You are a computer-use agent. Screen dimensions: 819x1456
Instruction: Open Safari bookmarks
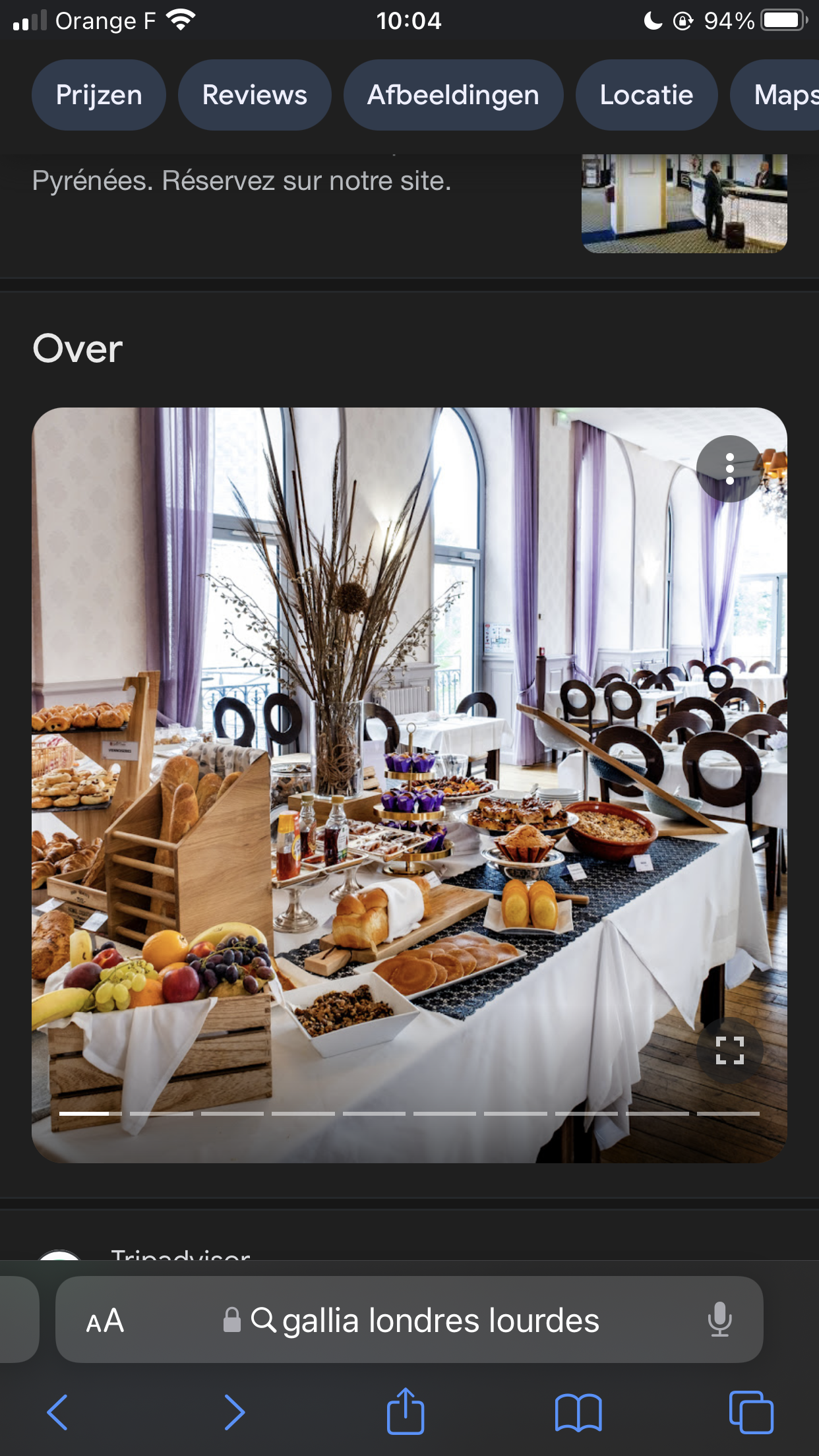(x=578, y=1412)
